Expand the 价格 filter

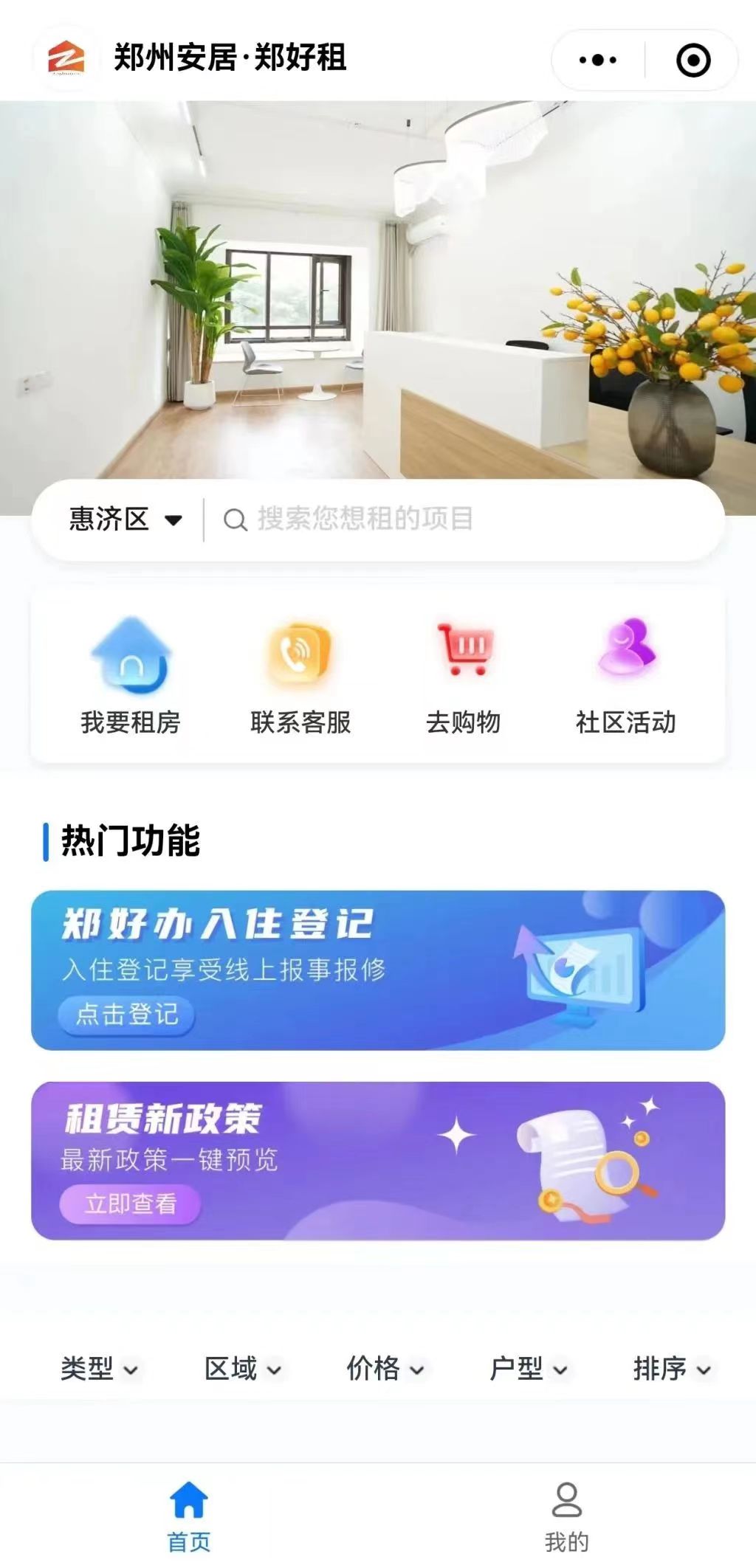(385, 1369)
